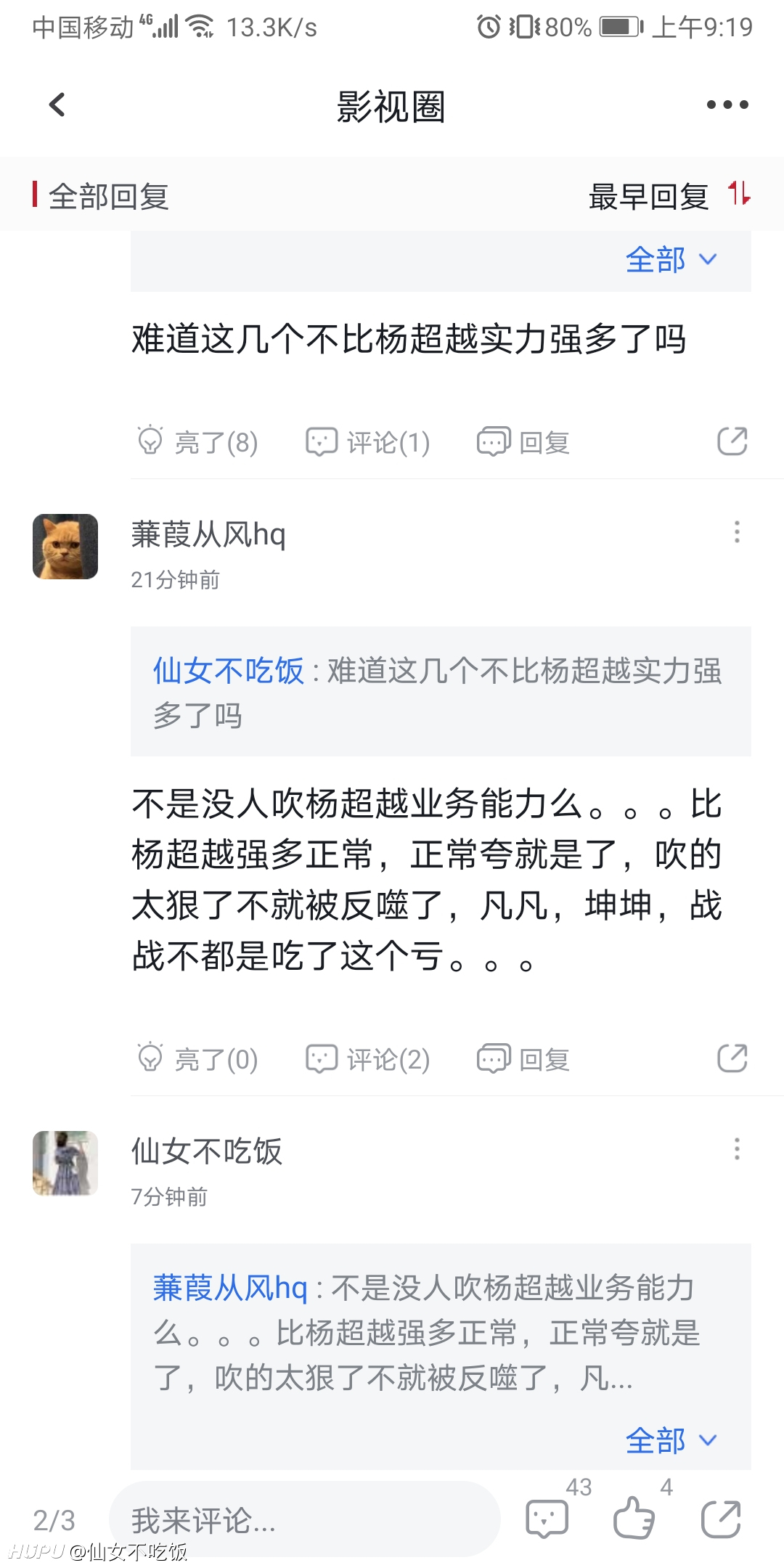
Task: View 评论(2) under 蒹葭从风hq's reply
Action: click(x=367, y=1059)
